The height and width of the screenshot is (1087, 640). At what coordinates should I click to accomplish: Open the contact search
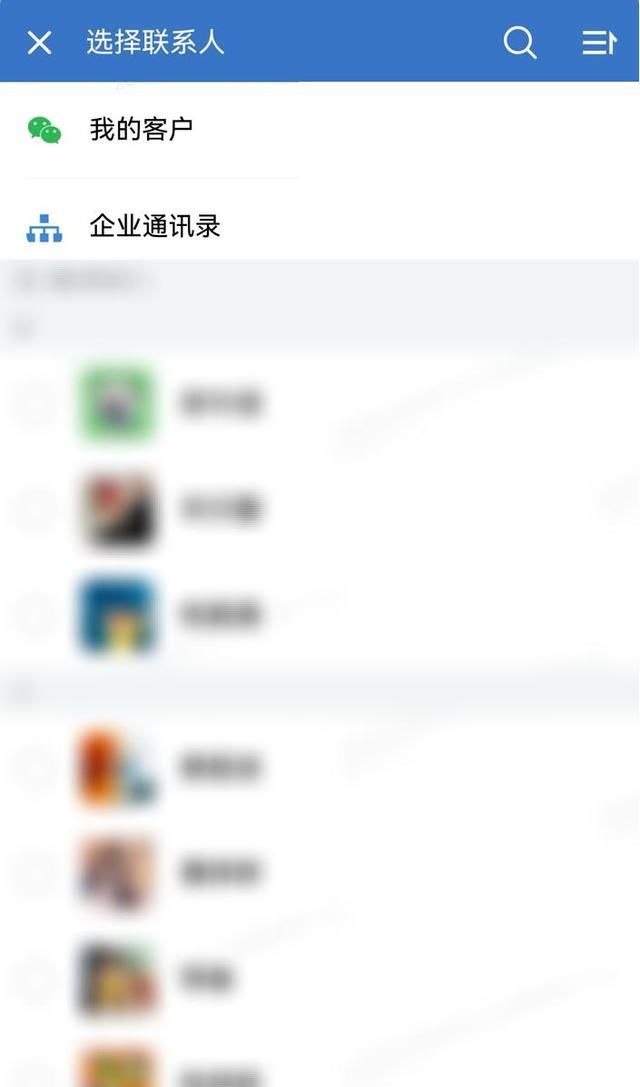pyautogui.click(x=519, y=42)
